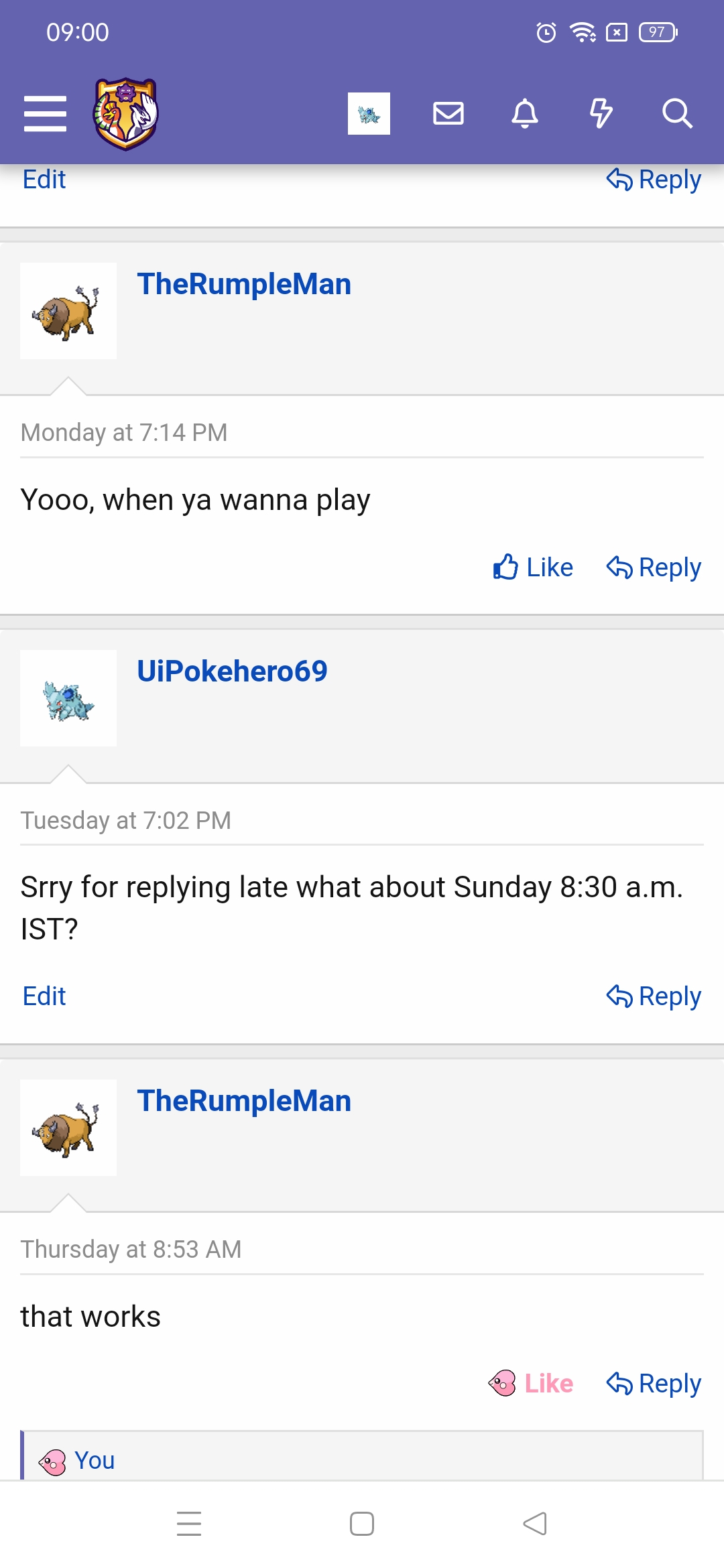Open UiPokehero69 username link
Viewport: 724px width, 1568px height.
click(x=232, y=671)
